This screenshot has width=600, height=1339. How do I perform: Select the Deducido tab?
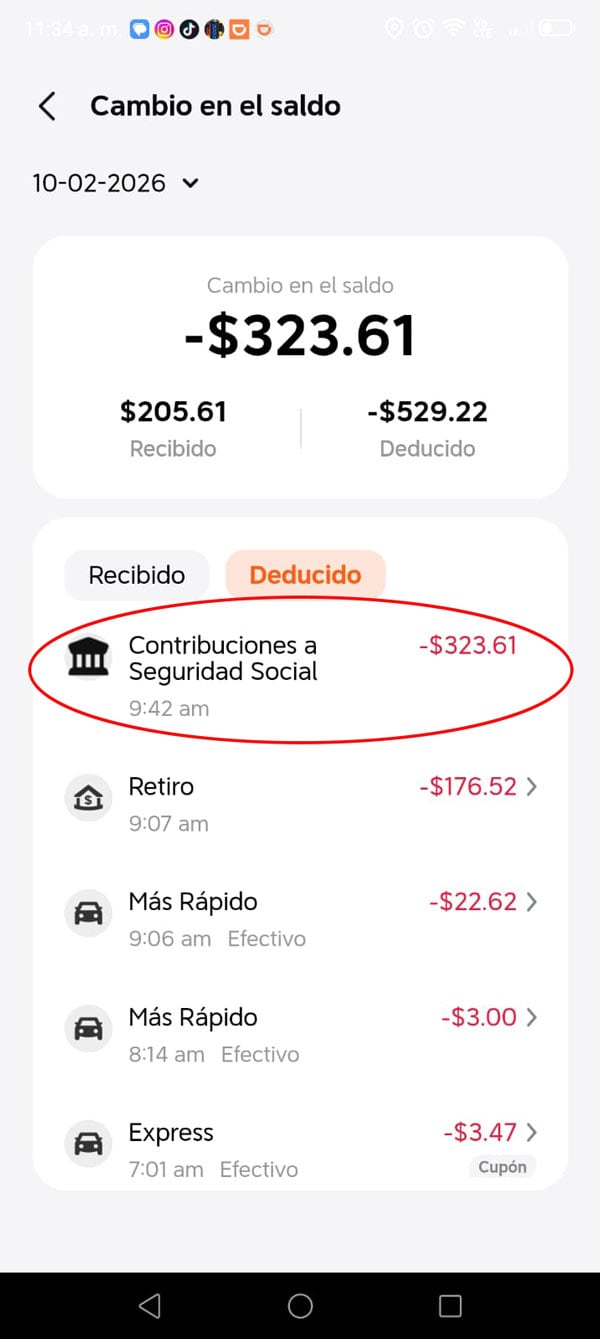click(305, 575)
